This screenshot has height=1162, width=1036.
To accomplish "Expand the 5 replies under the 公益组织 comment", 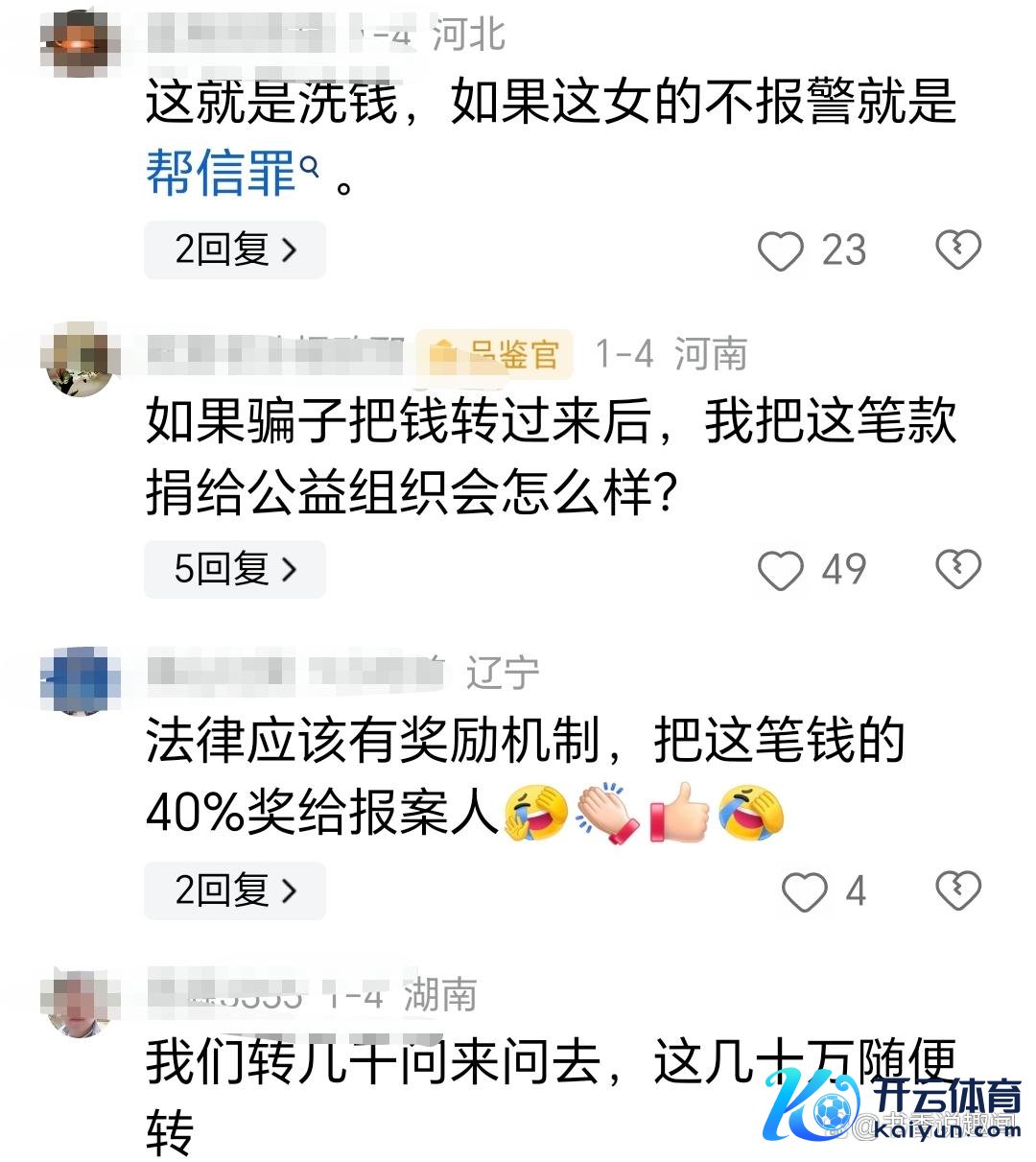I will (234, 570).
